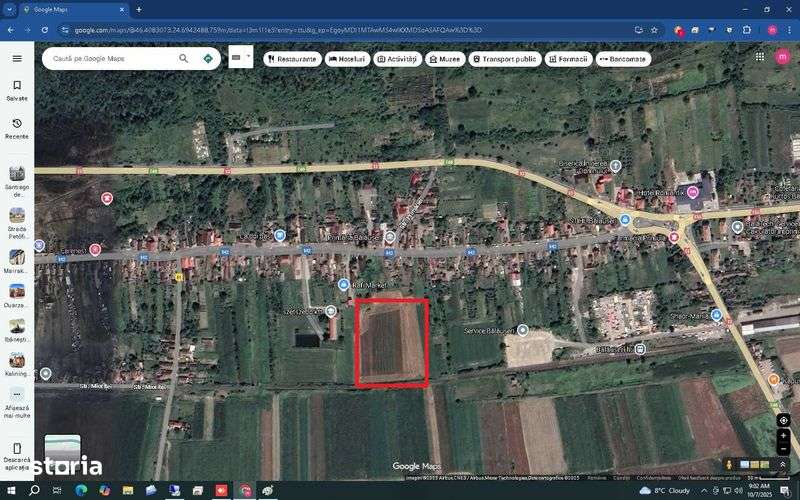Open the account profile avatar
This screenshot has height=500, width=800.
(x=783, y=57)
